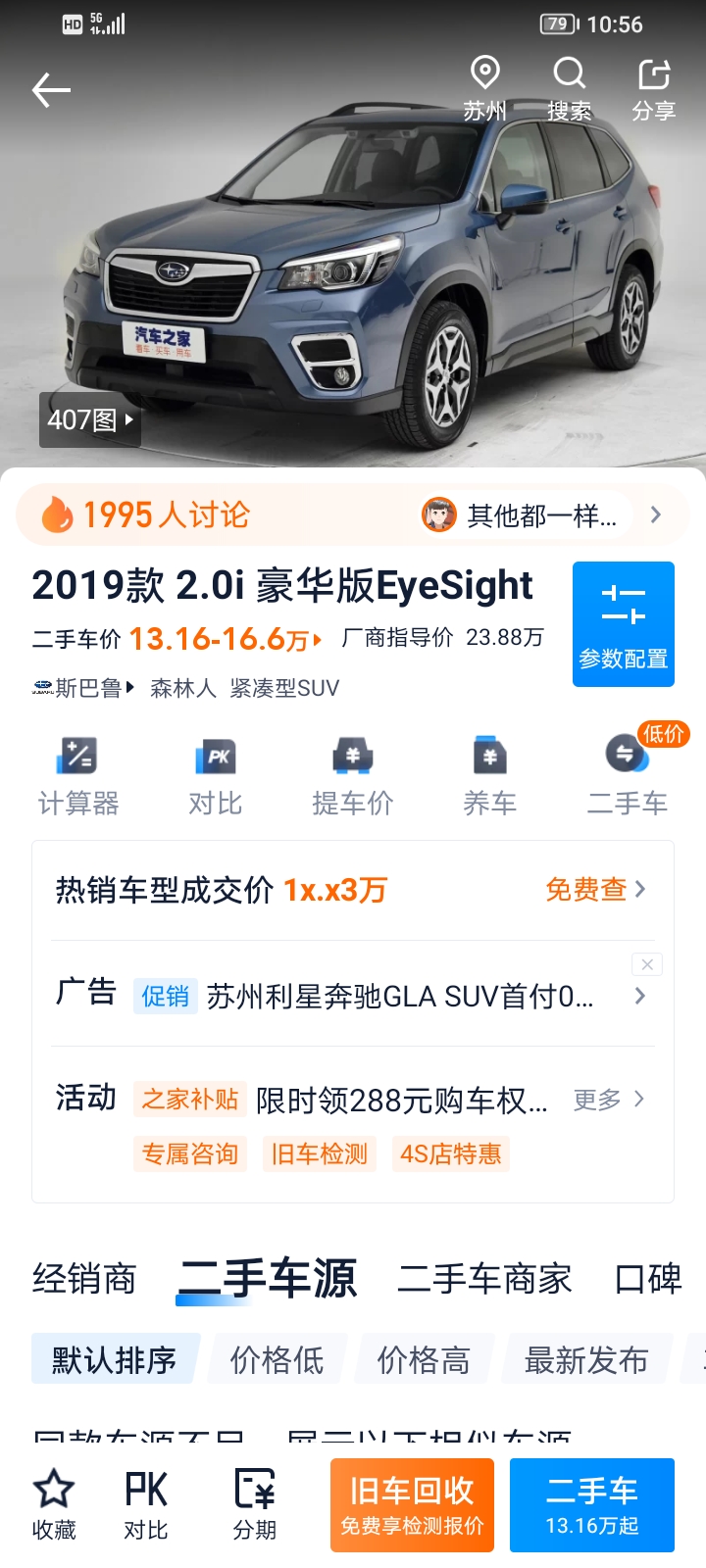Switch to the 经销商 tab
Image resolution: width=706 pixels, height=1568 pixels.
[x=84, y=1279]
